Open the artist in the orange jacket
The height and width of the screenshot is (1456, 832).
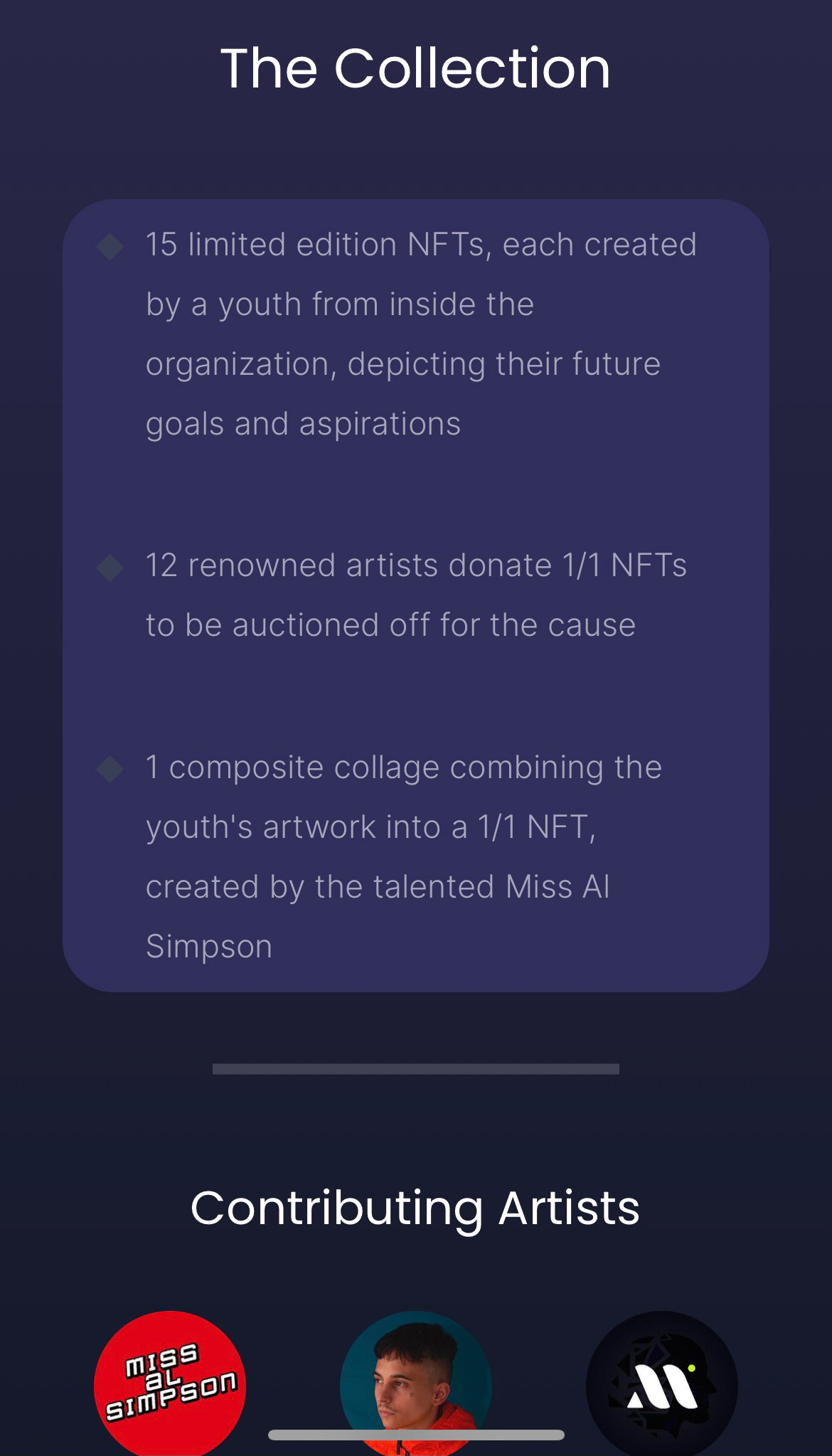416,1383
